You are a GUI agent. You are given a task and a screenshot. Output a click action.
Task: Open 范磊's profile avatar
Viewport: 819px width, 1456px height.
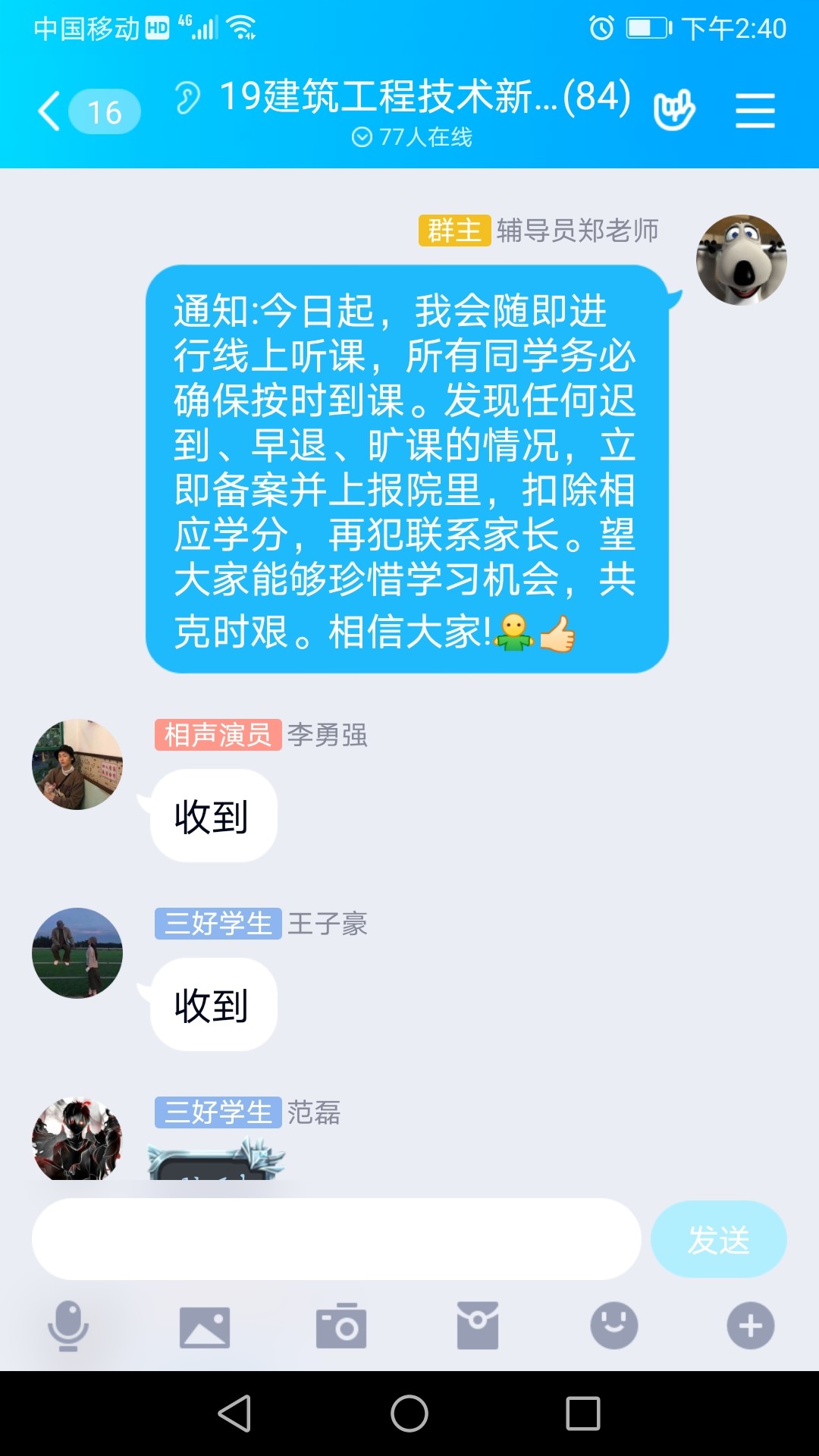77,1139
